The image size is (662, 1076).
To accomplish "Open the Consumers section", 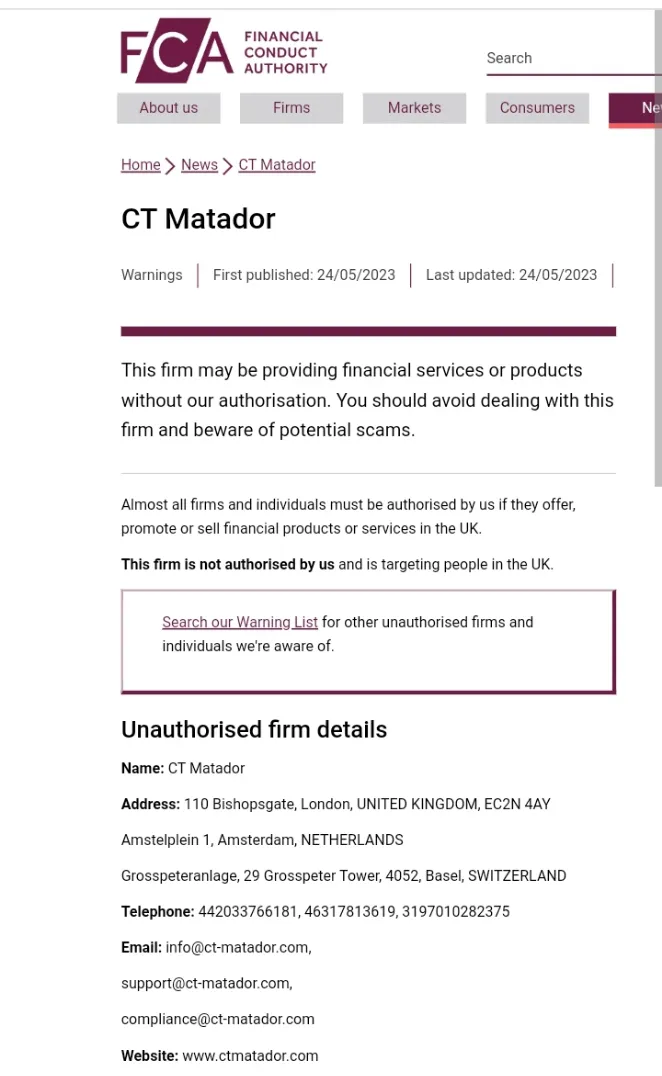I will tap(537, 108).
